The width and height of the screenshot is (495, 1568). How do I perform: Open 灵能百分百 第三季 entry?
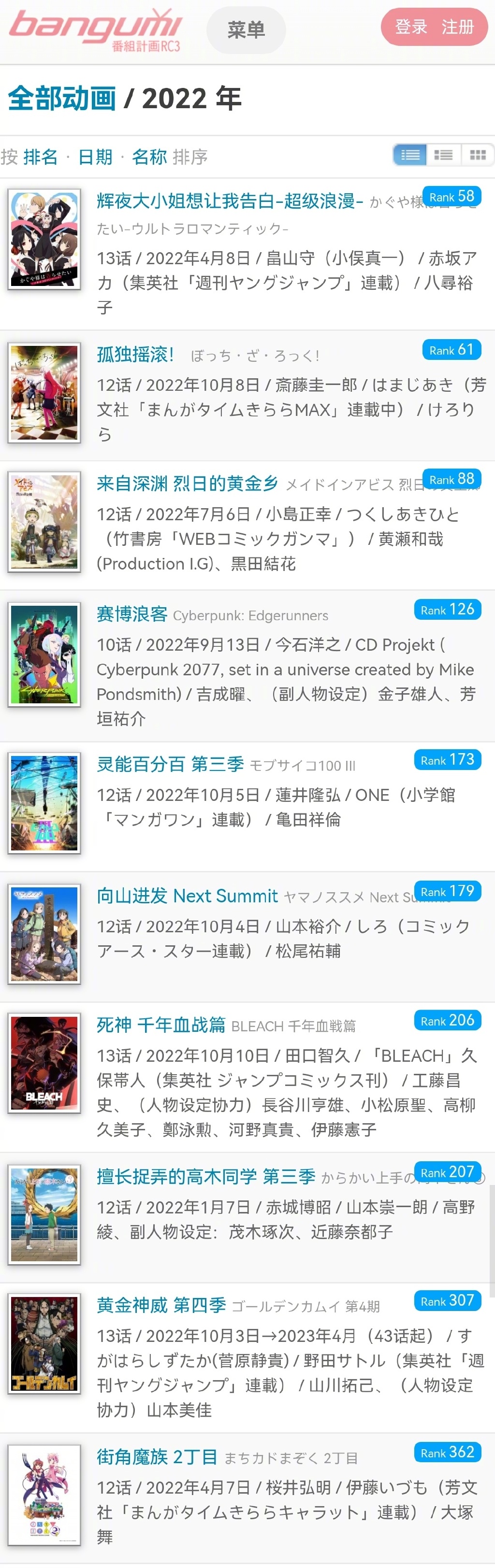point(170,764)
